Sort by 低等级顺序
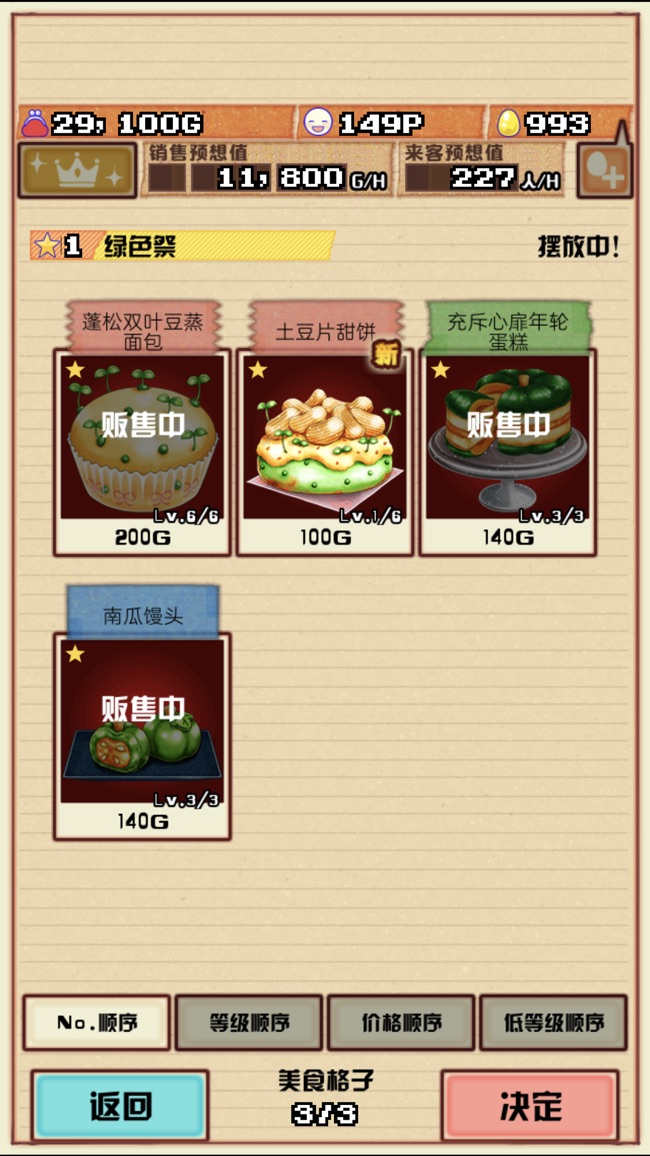This screenshot has width=650, height=1156. [553, 1022]
